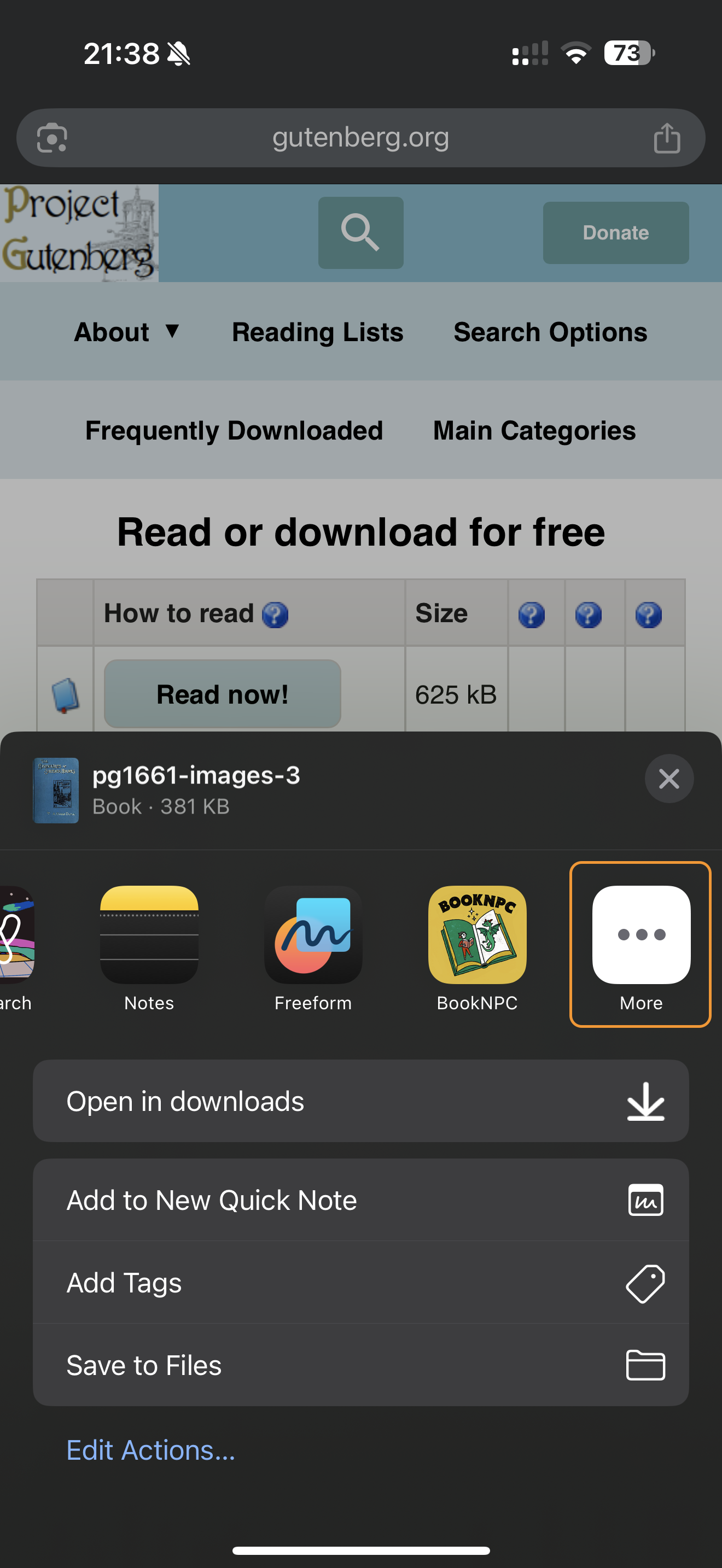Select Add to New Quick Note

[361, 1200]
